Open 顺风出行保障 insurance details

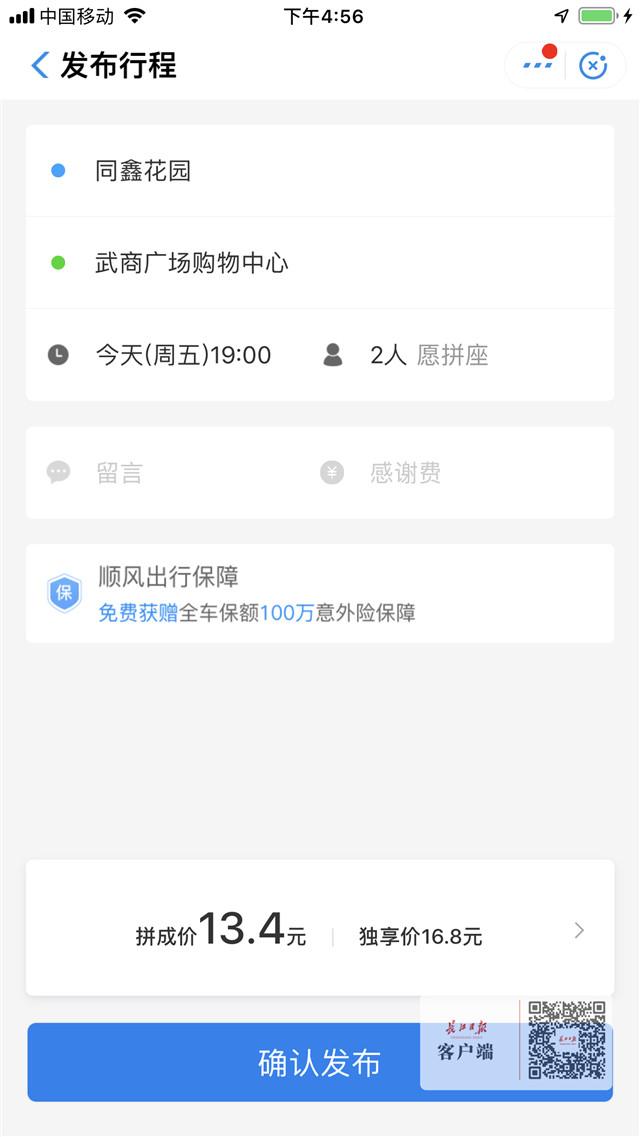(x=320, y=594)
